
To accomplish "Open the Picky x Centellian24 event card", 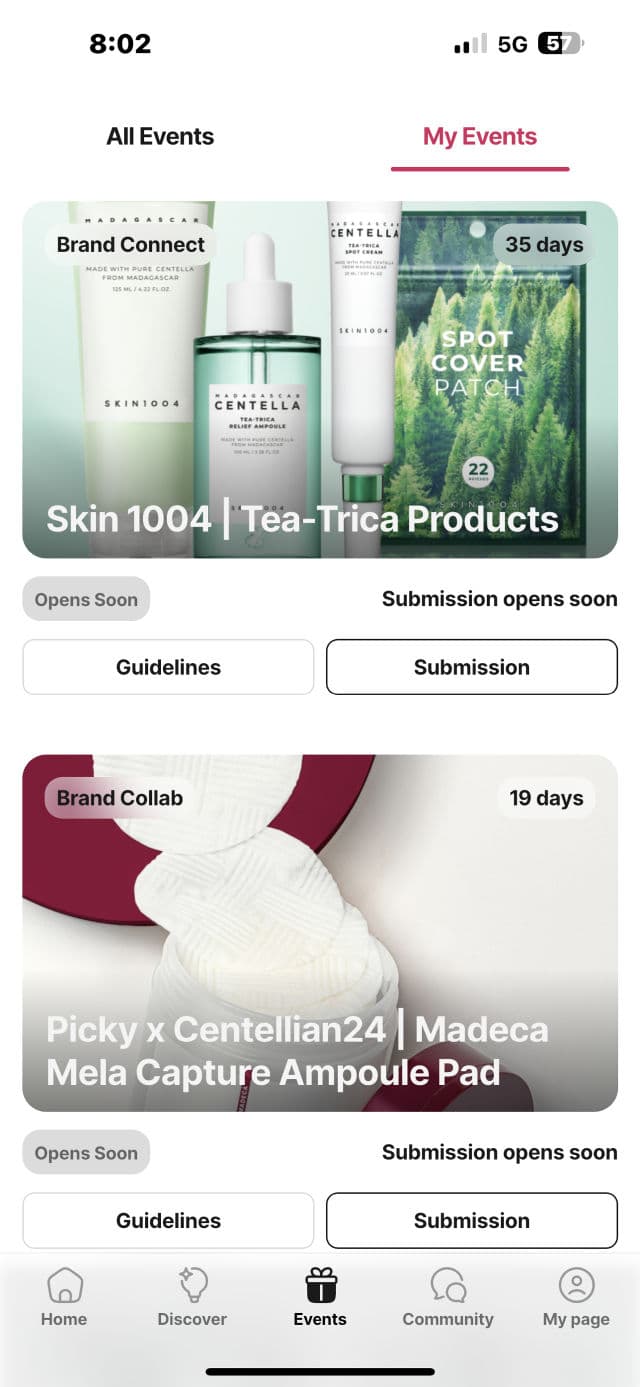I will (320, 933).
